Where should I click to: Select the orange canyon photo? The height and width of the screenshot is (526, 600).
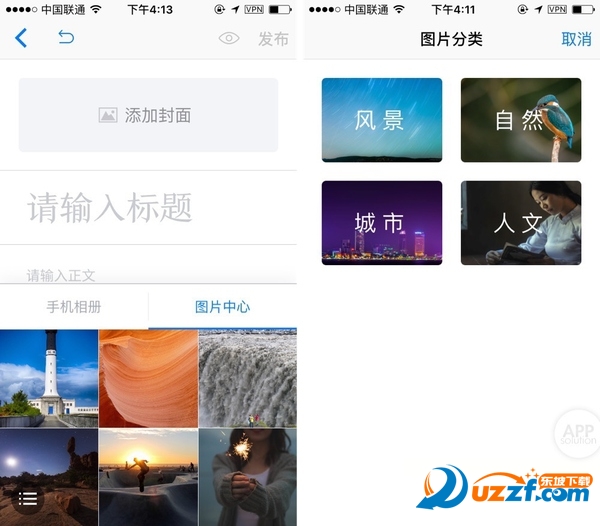pyautogui.click(x=148, y=378)
